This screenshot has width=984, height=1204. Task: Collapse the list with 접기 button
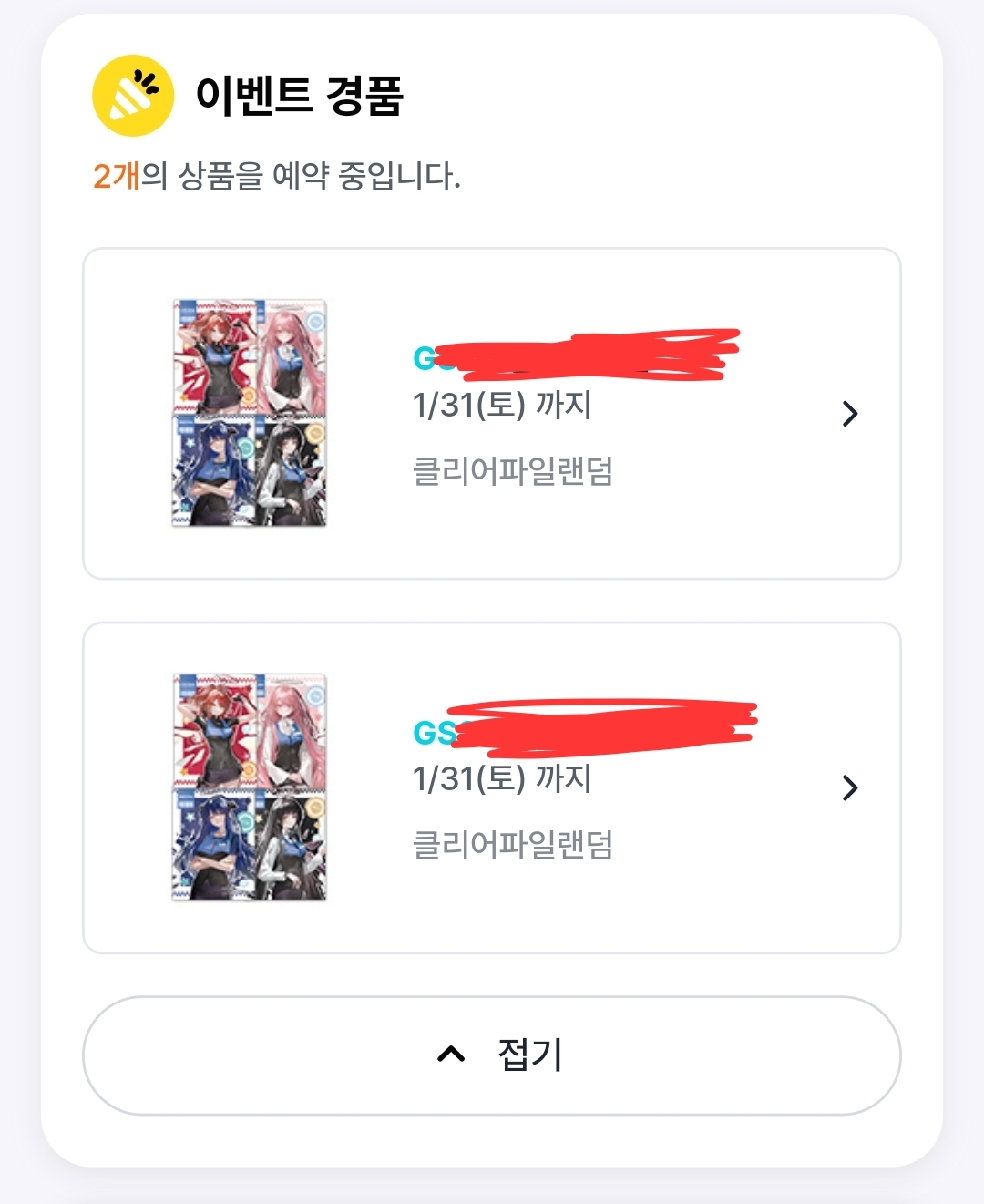click(492, 1055)
